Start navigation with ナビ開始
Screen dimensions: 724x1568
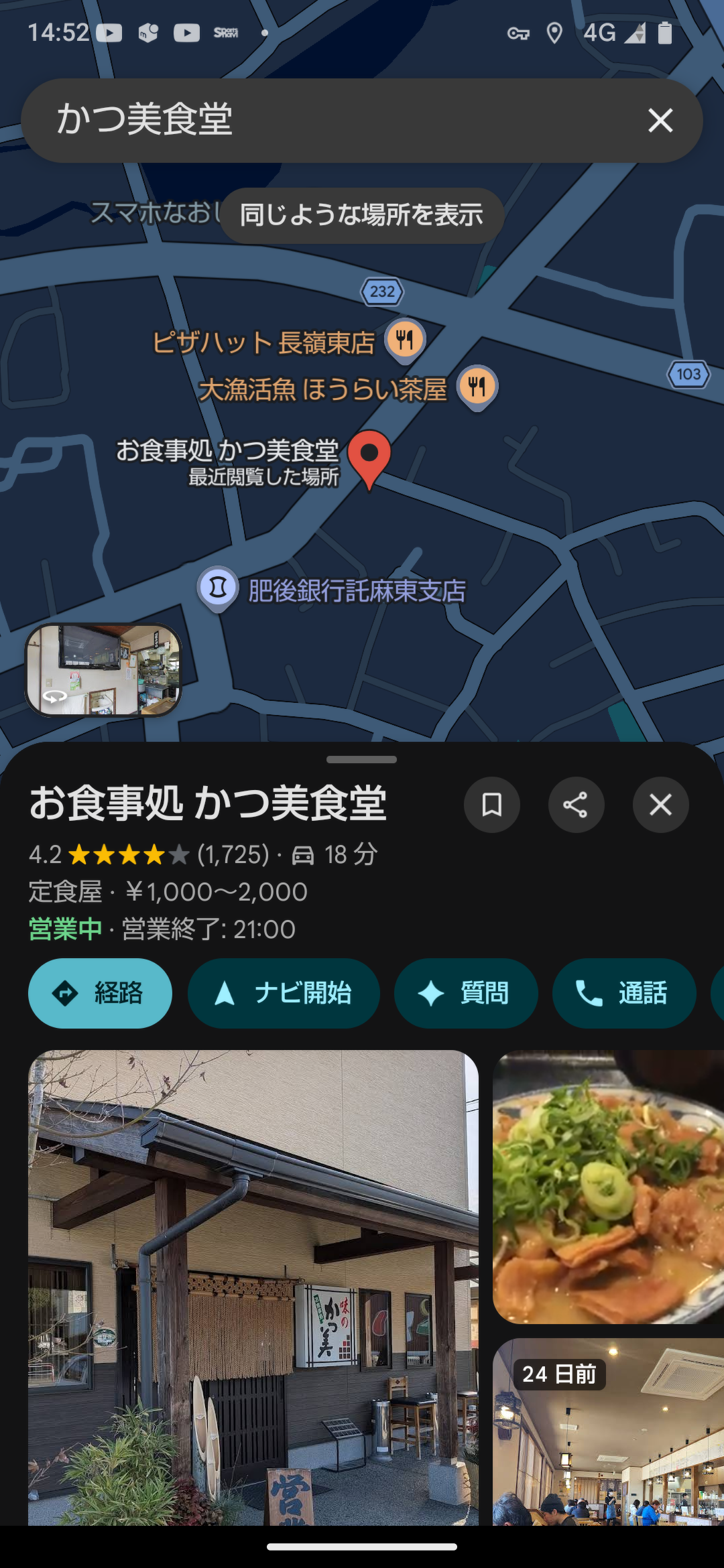coord(284,993)
